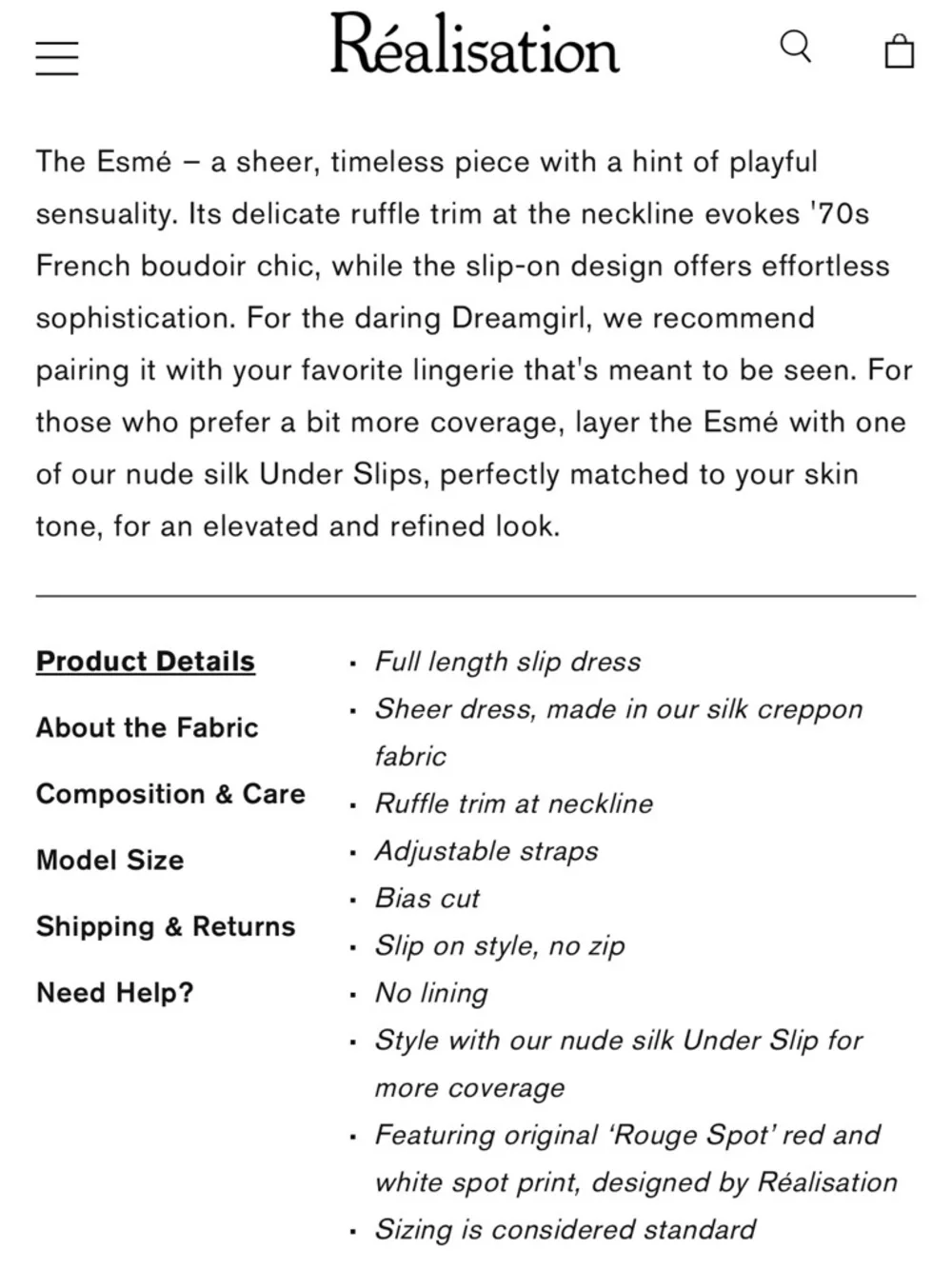Open the shopping bag
Screen dimensions: 952x1269
899,51
